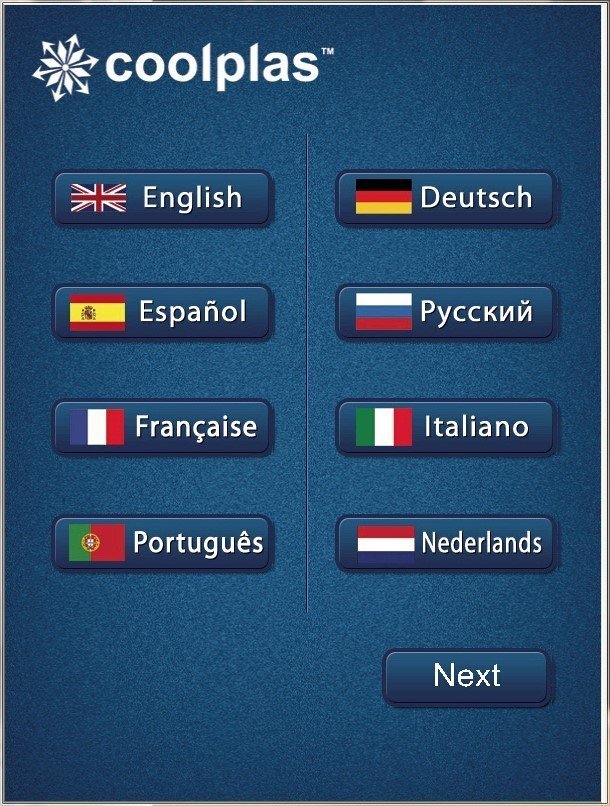Select the Русский language button
The height and width of the screenshot is (806, 610).
point(445,312)
